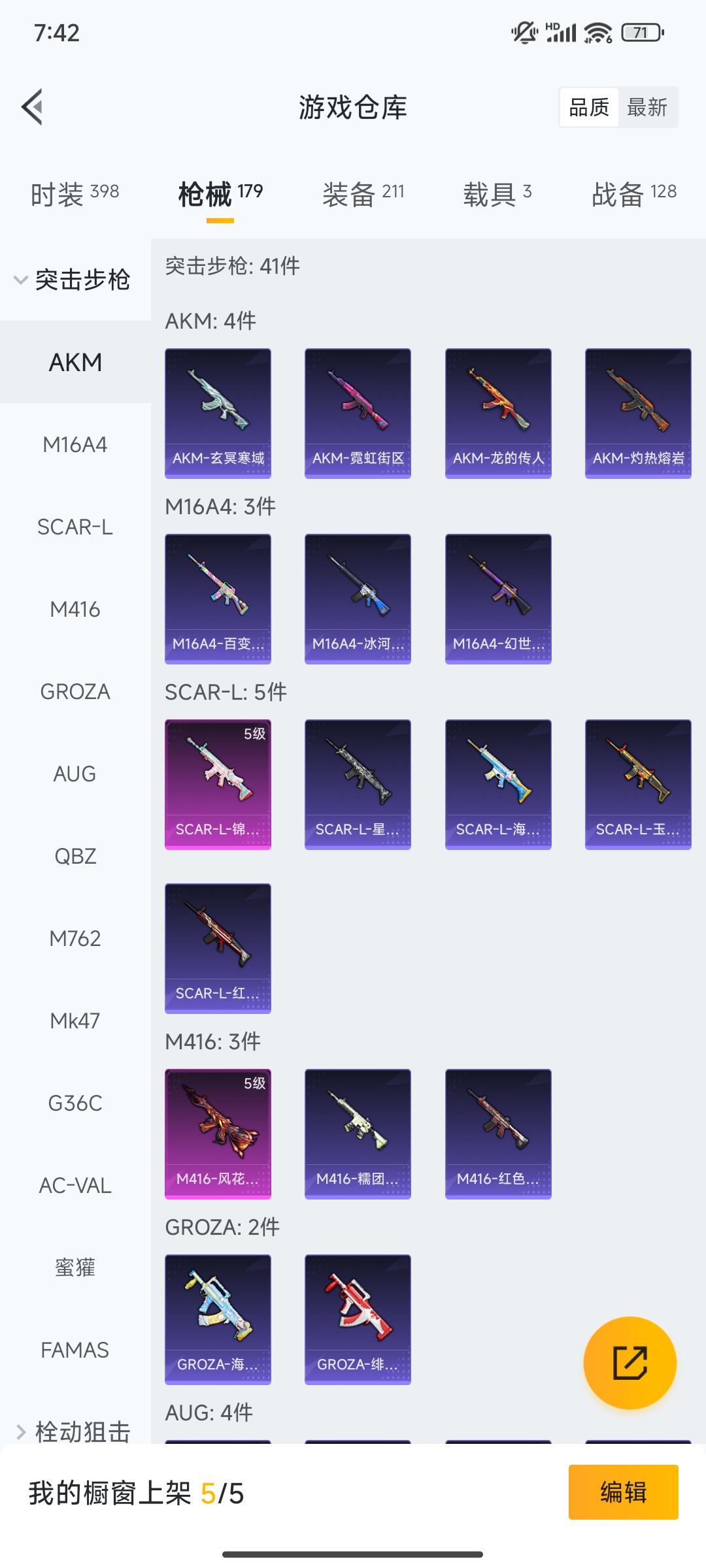Select GROZA in the sidebar

point(75,692)
